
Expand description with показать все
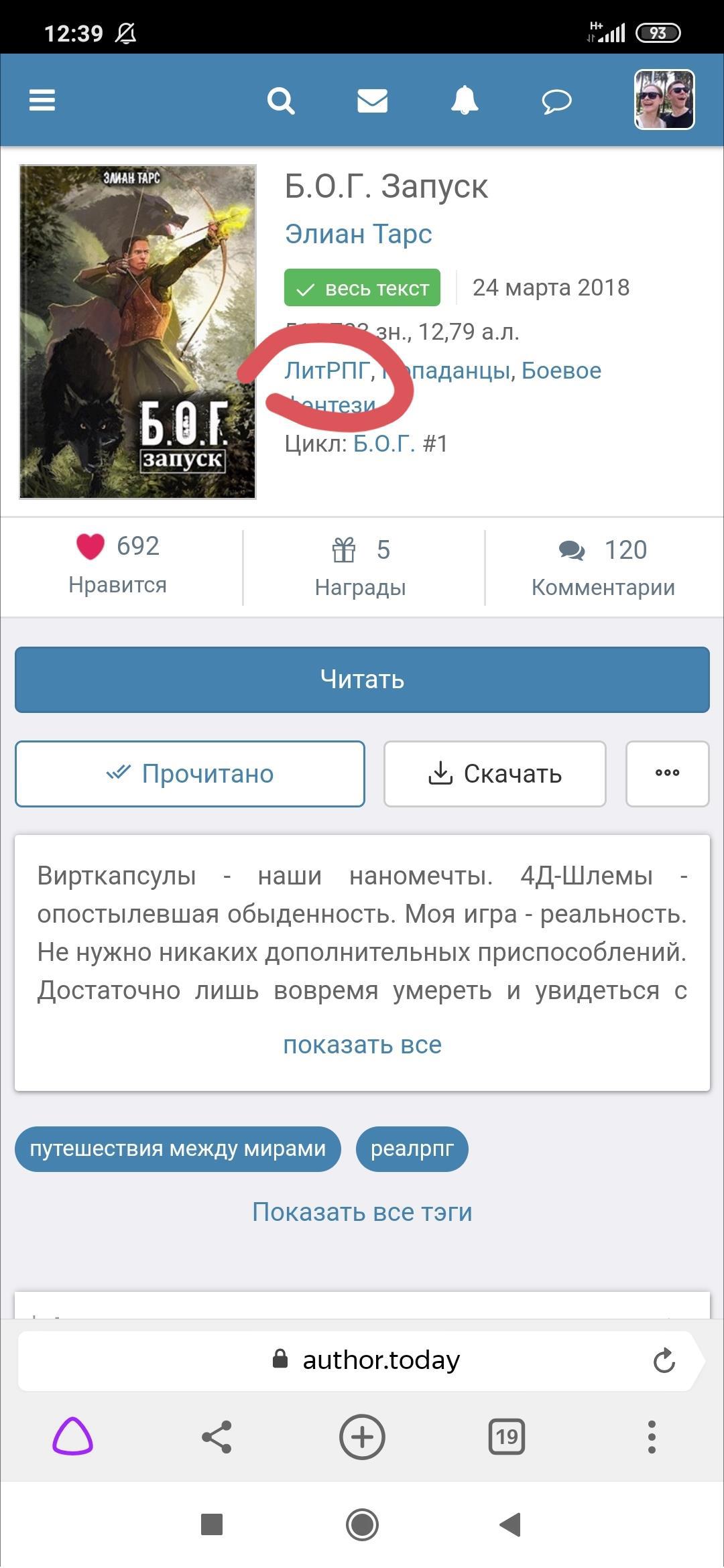tap(362, 1045)
